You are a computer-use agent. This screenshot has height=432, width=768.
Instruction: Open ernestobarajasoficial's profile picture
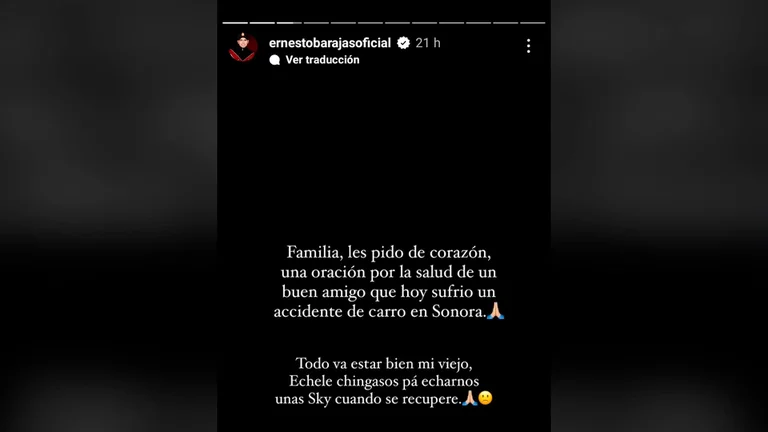[x=243, y=47]
